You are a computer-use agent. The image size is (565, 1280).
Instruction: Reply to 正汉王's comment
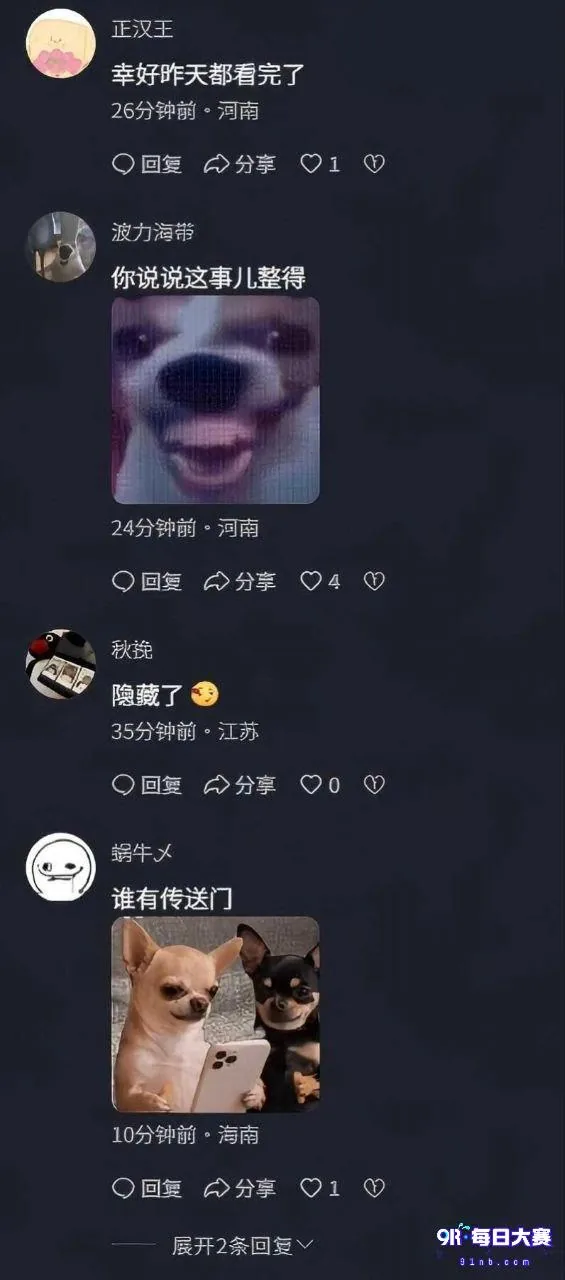pos(147,164)
